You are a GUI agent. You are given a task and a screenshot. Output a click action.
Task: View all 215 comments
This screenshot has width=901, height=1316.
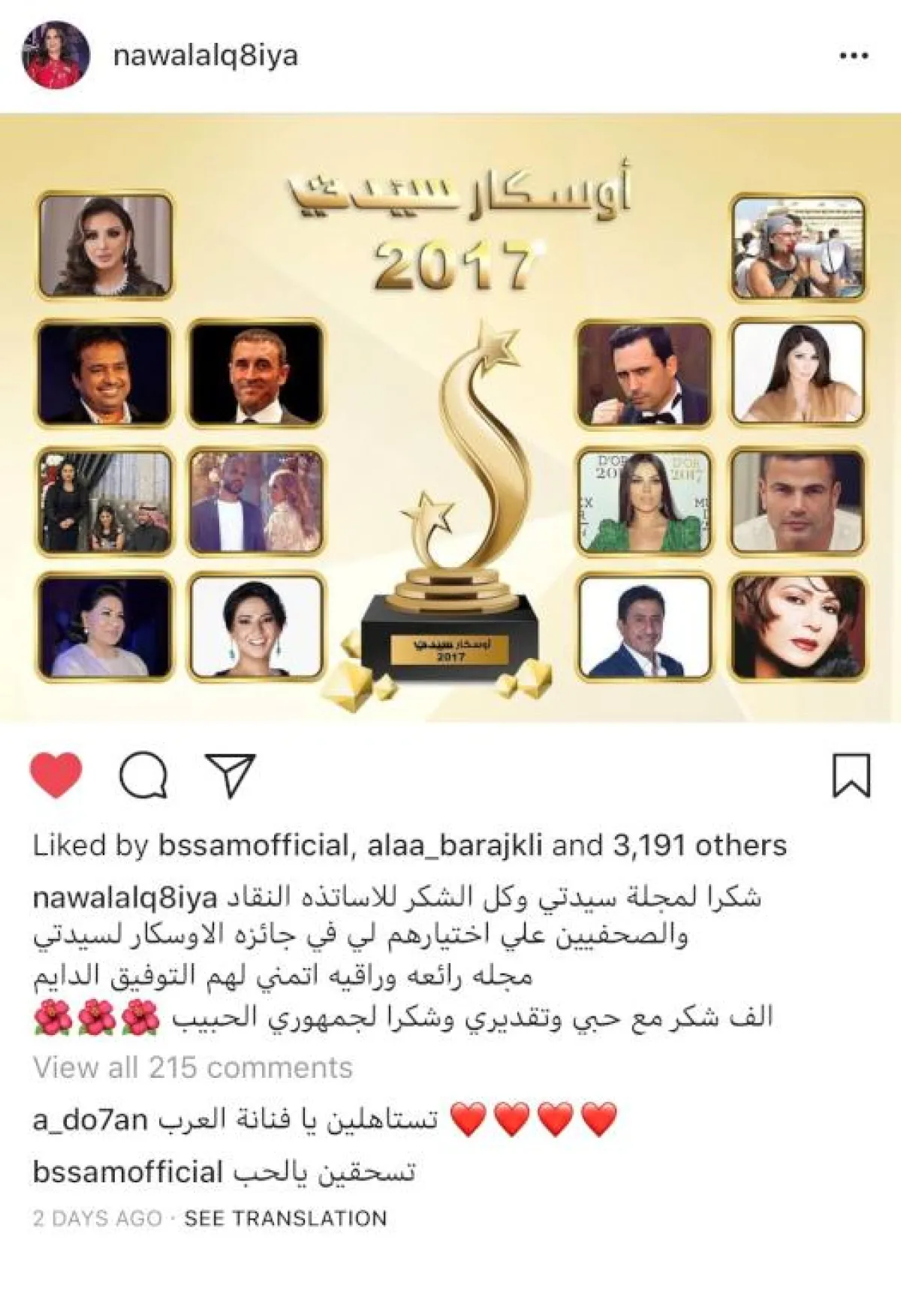193,1067
